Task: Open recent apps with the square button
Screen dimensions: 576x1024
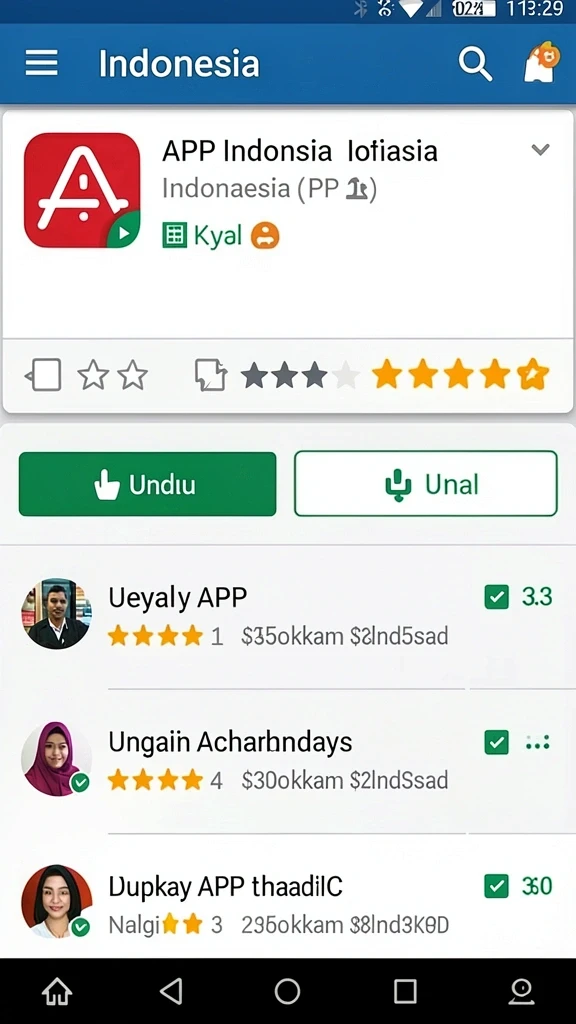Action: tap(405, 991)
